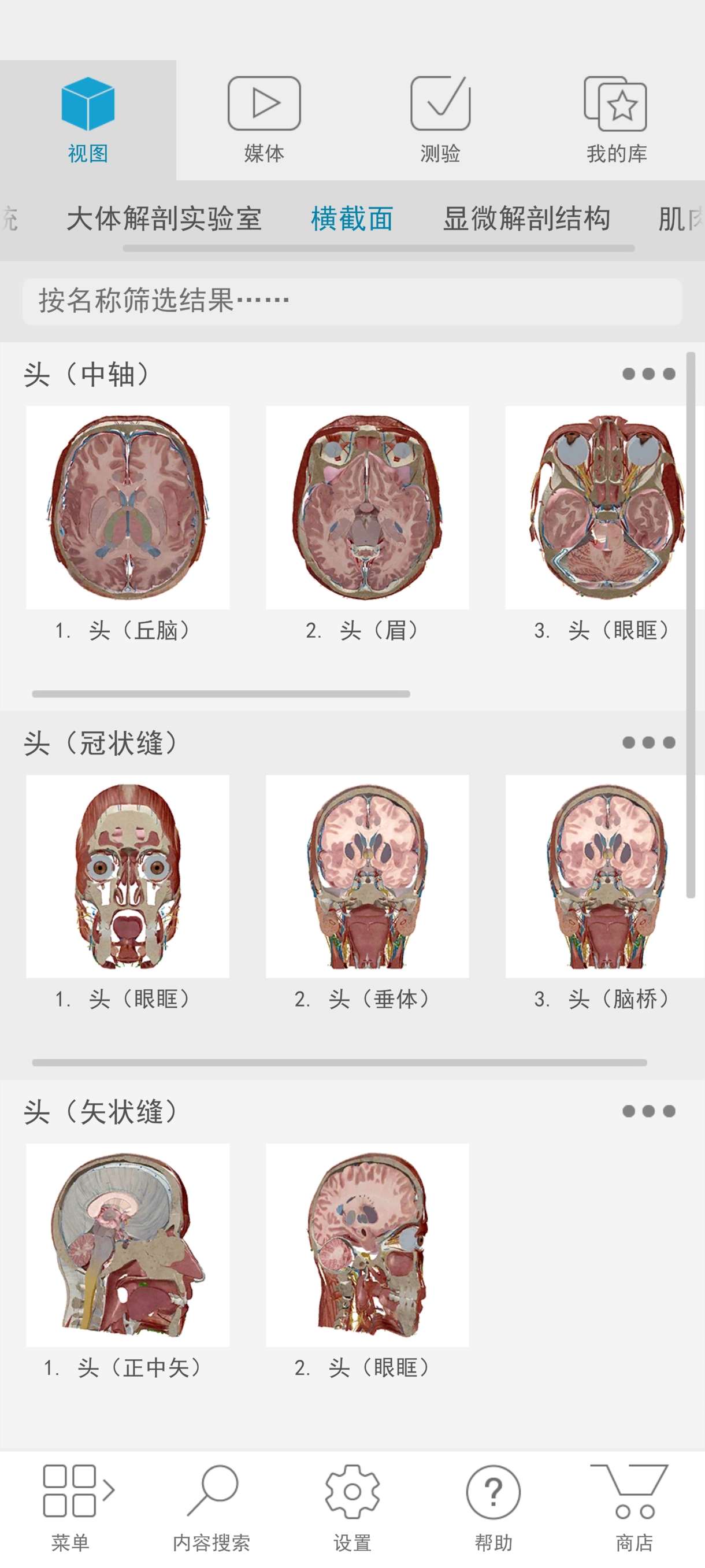705x1568 pixels.
Task: Select the 大体解剖实验室 category
Action: click(x=164, y=219)
